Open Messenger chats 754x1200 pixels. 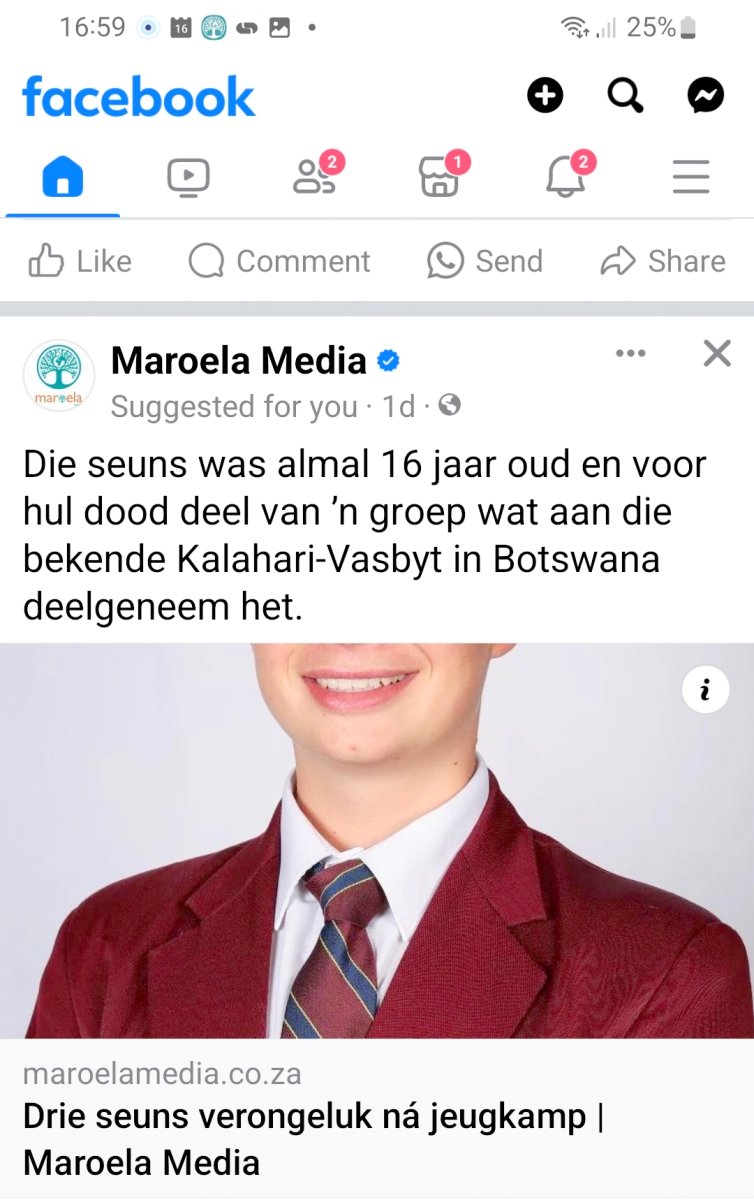(x=706, y=96)
